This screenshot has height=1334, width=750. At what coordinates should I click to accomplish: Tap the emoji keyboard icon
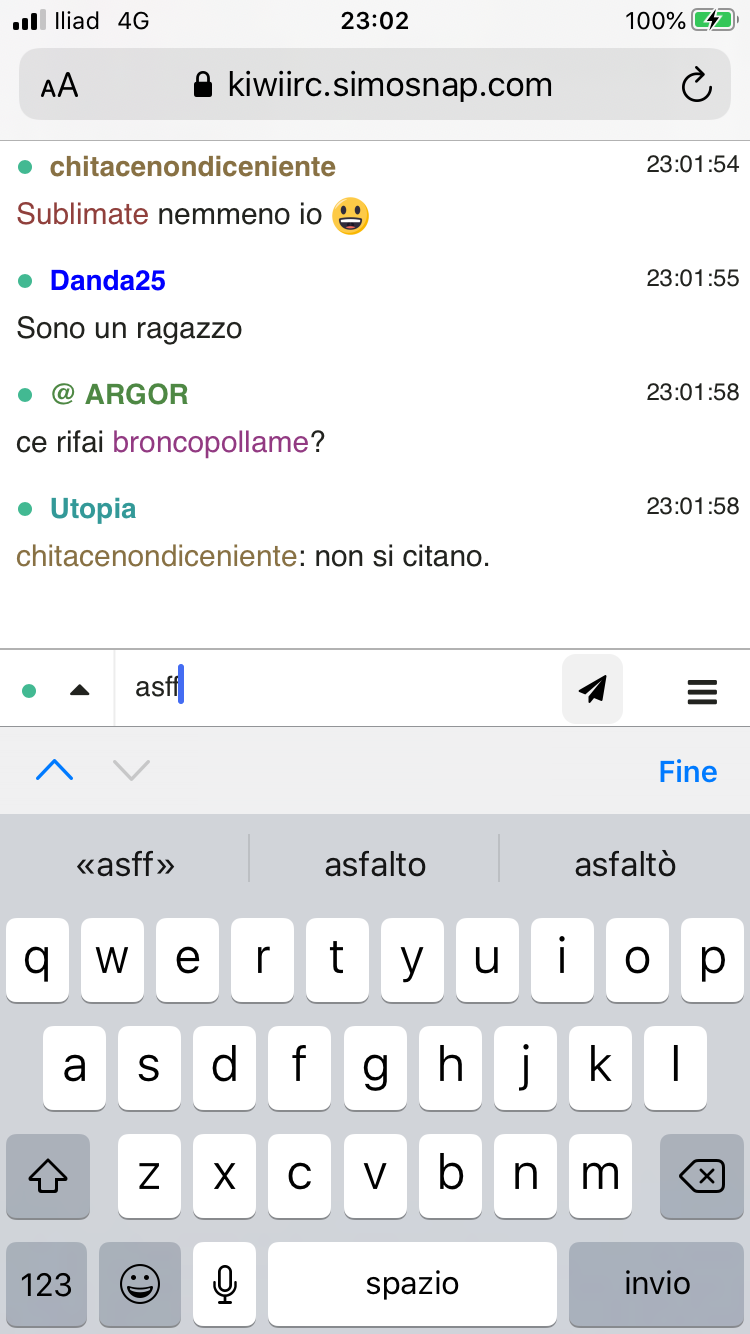click(x=139, y=1285)
